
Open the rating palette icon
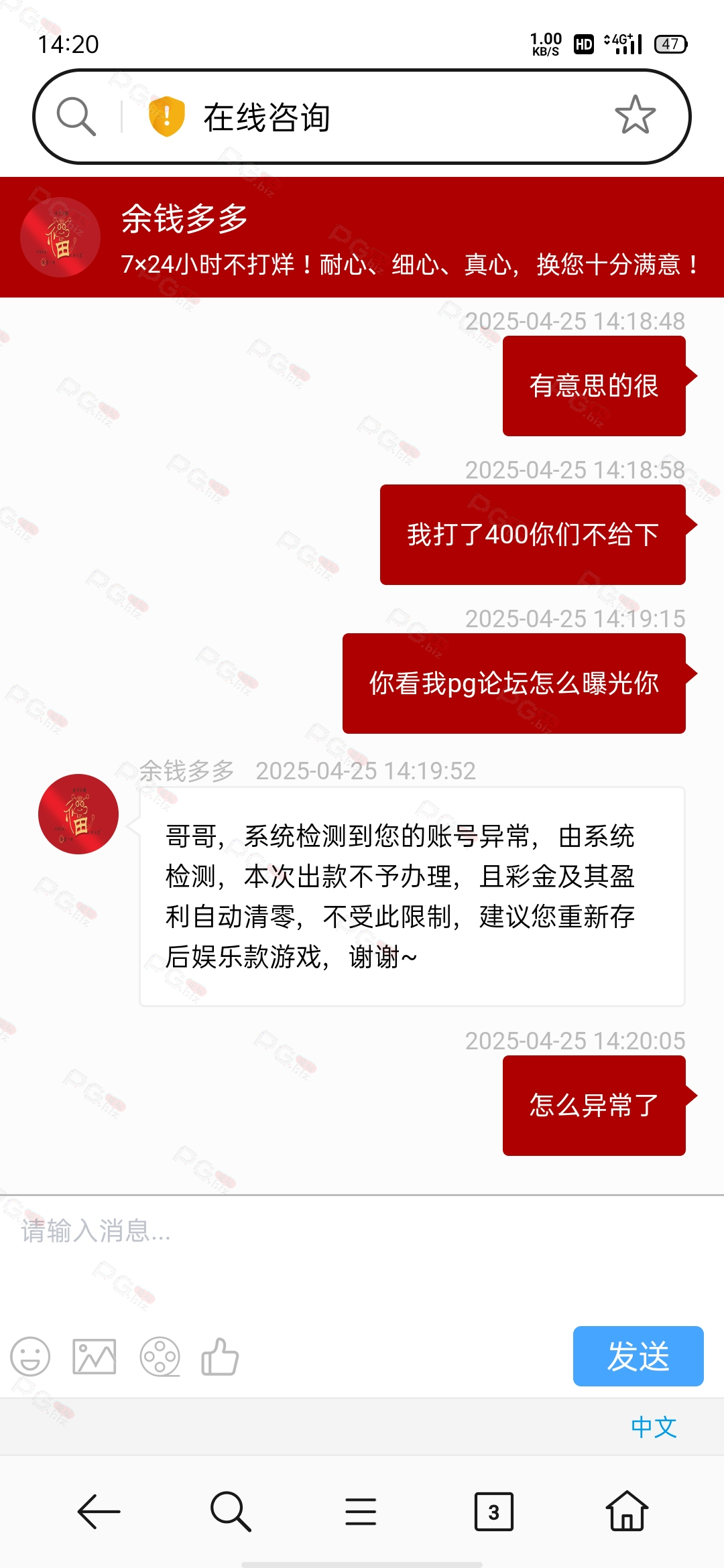(x=160, y=1357)
